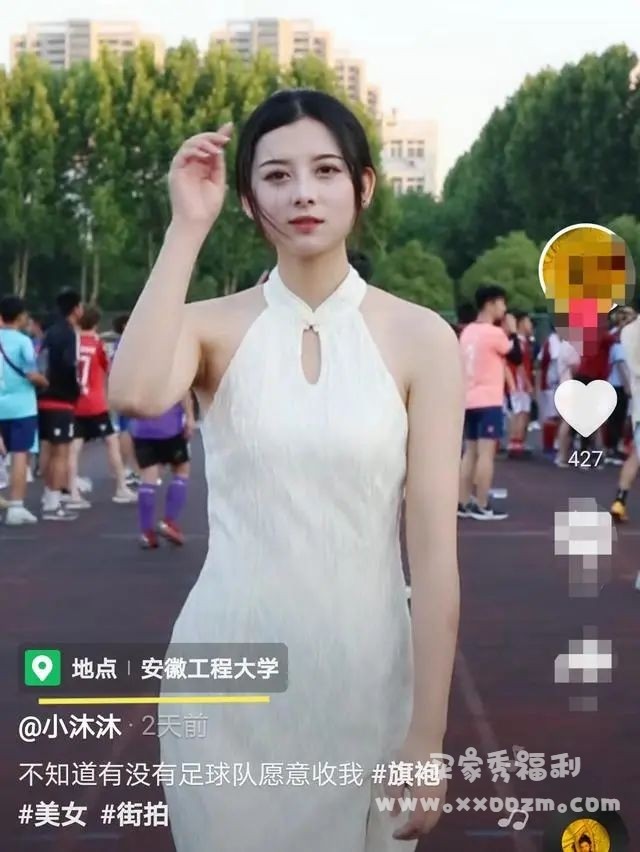This screenshot has height=852, width=640.
Task: Open the location tag 安徽工程大学
Action: tap(154, 668)
